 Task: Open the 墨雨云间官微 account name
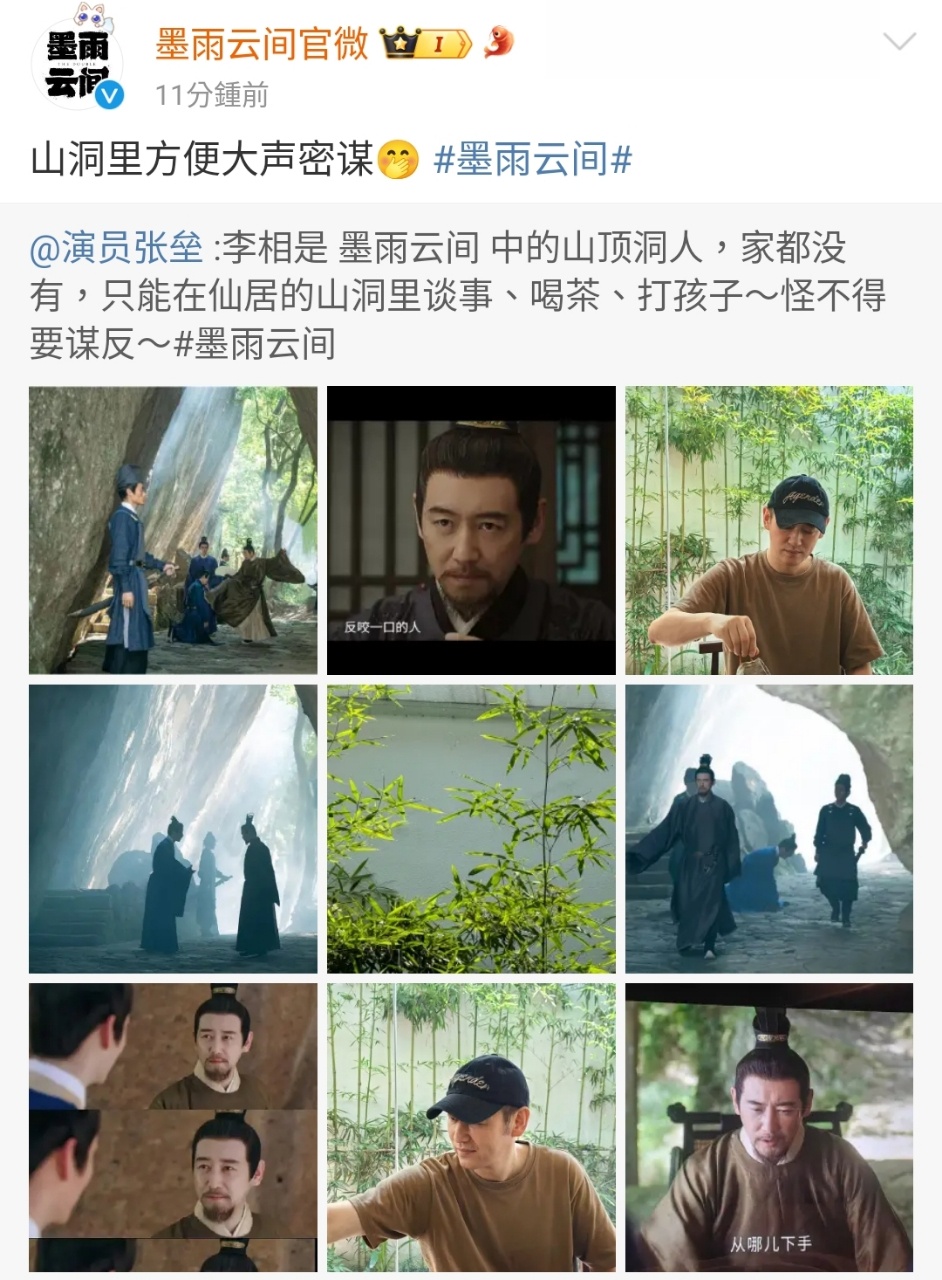(x=262, y=44)
